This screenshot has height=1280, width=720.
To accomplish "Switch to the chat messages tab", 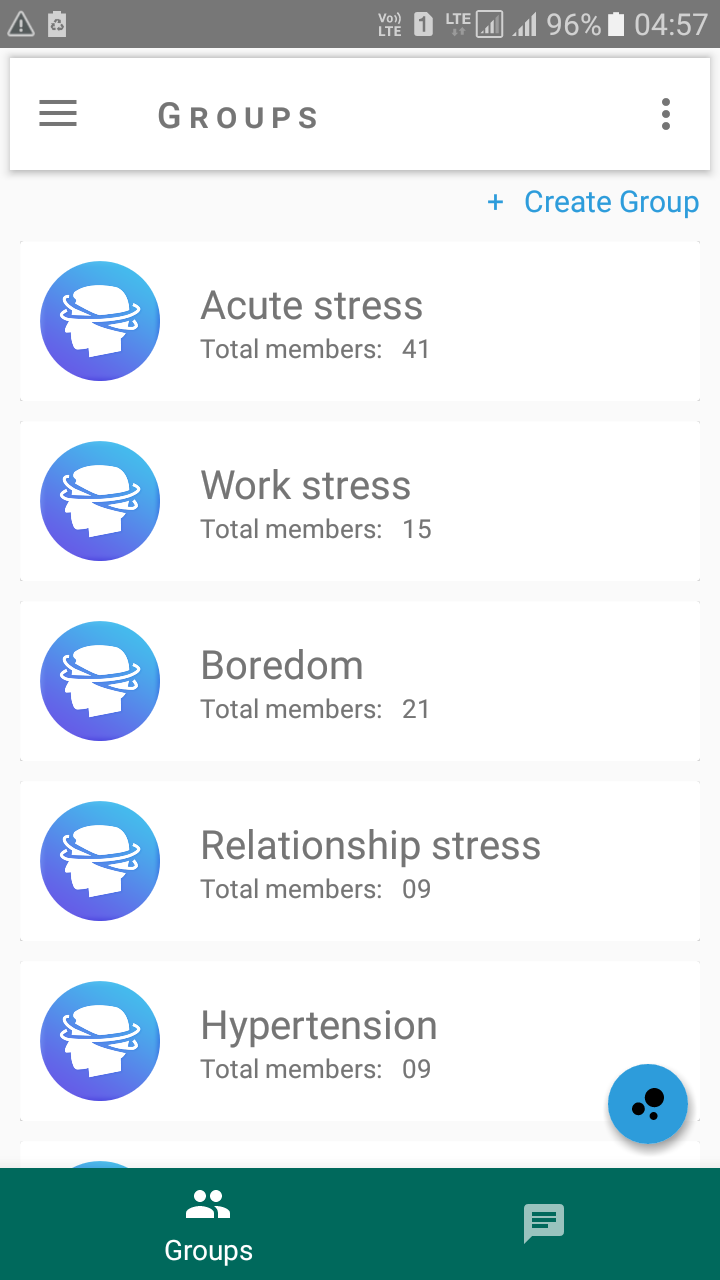I will point(544,1224).
